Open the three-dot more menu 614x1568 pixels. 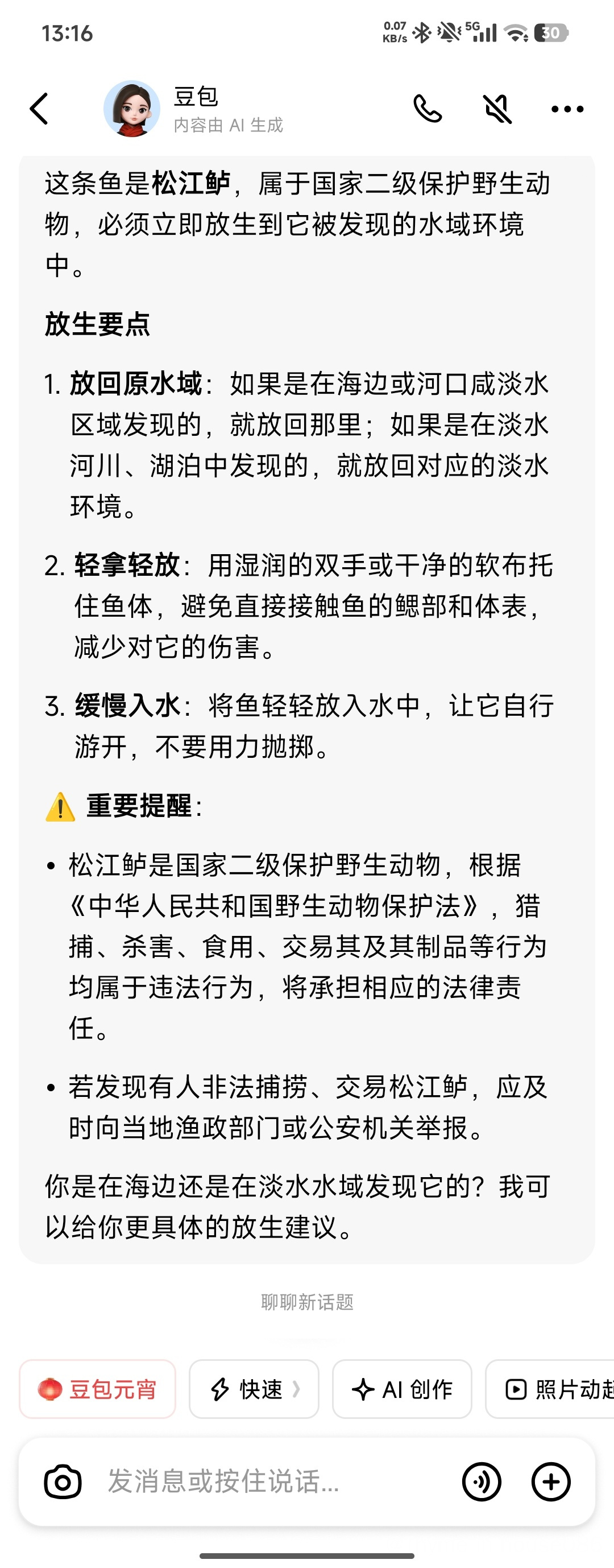pos(567,109)
